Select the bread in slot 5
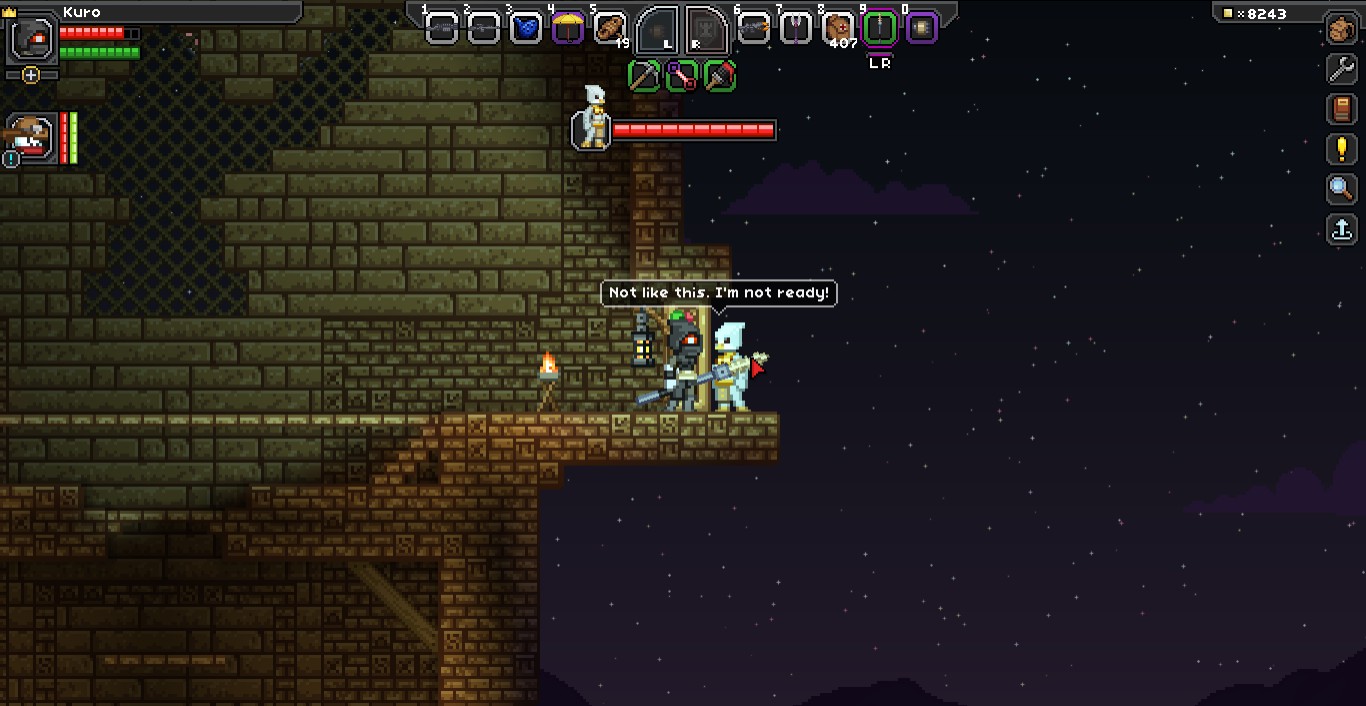Screen dimensions: 1366x706 609,28
